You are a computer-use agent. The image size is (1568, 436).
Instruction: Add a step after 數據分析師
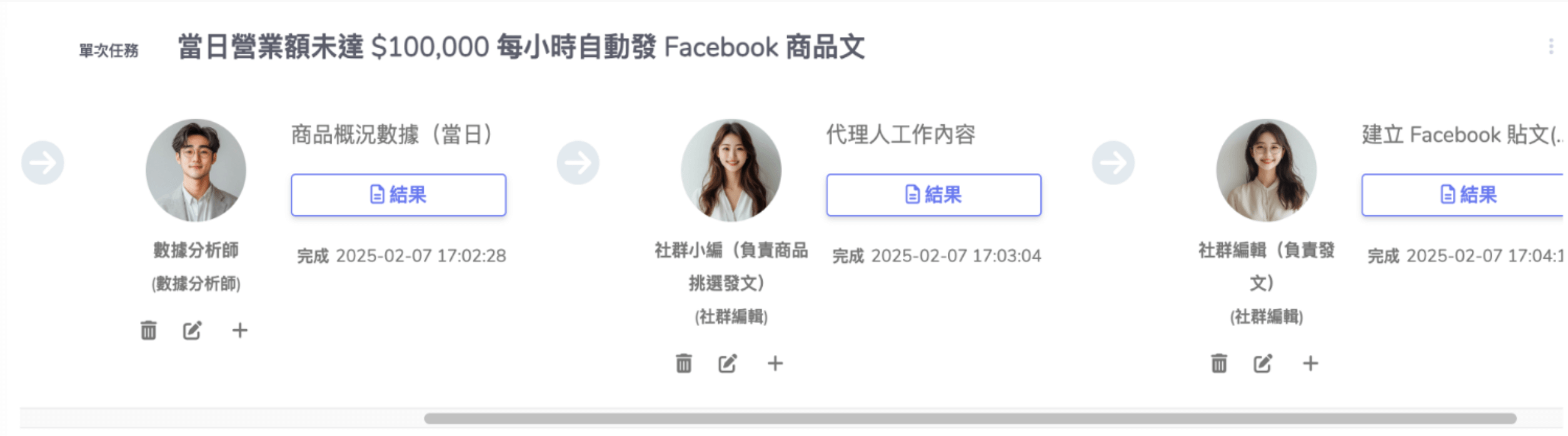(x=239, y=330)
